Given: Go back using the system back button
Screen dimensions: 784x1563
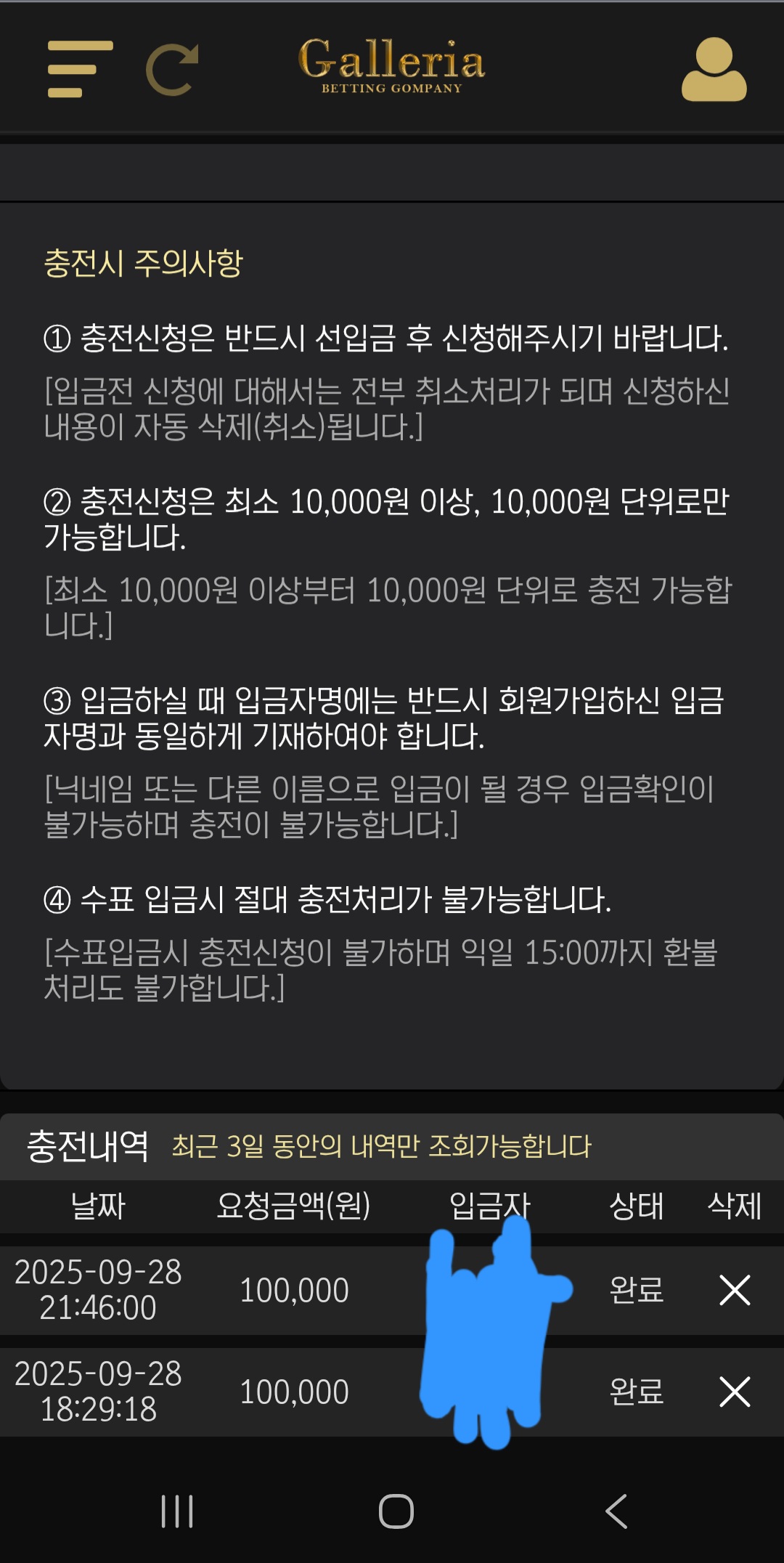Looking at the screenshot, I should pos(616,1511).
